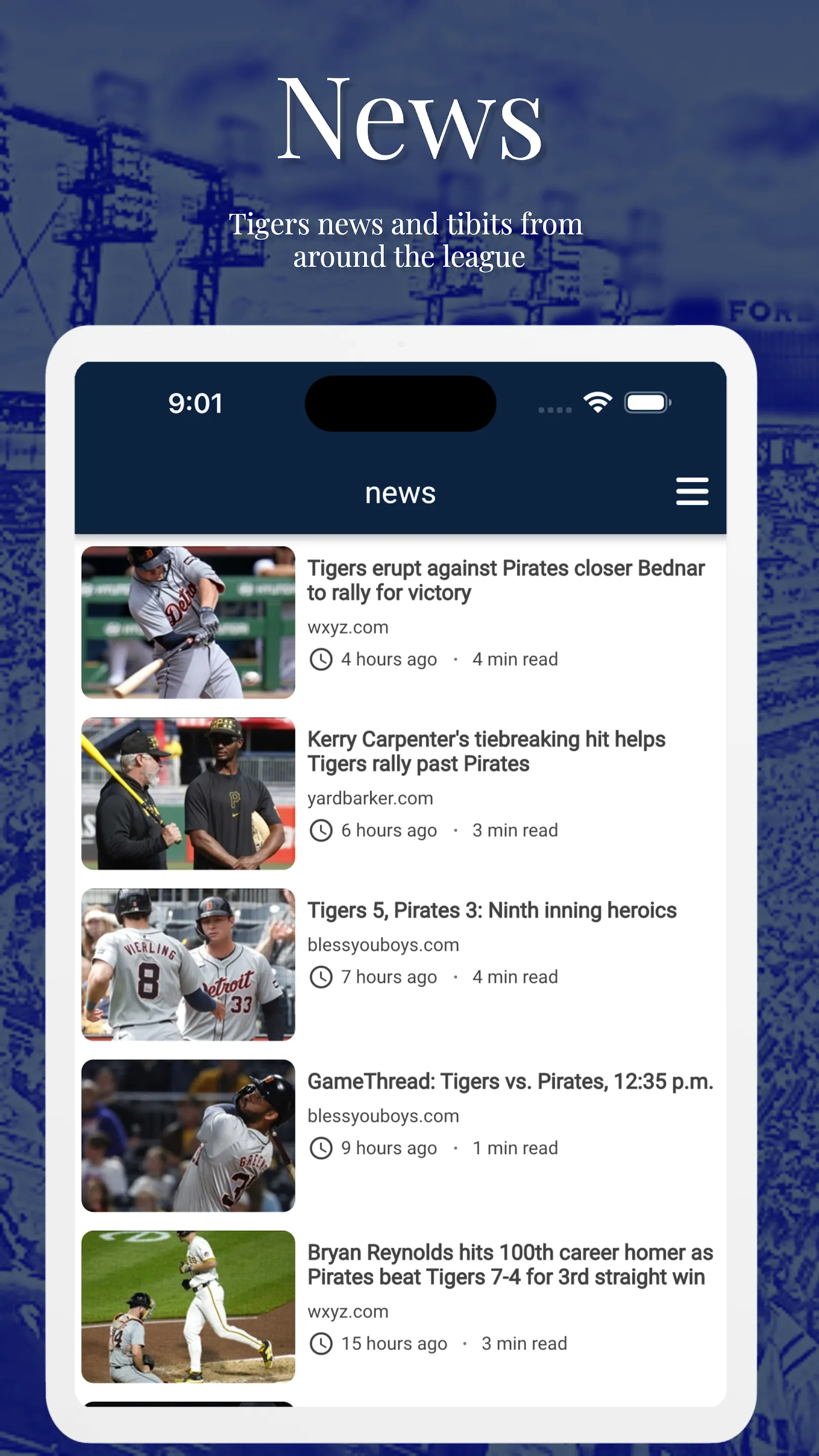Click the Wi-Fi status bar icon
819x1456 pixels.
[x=599, y=402]
